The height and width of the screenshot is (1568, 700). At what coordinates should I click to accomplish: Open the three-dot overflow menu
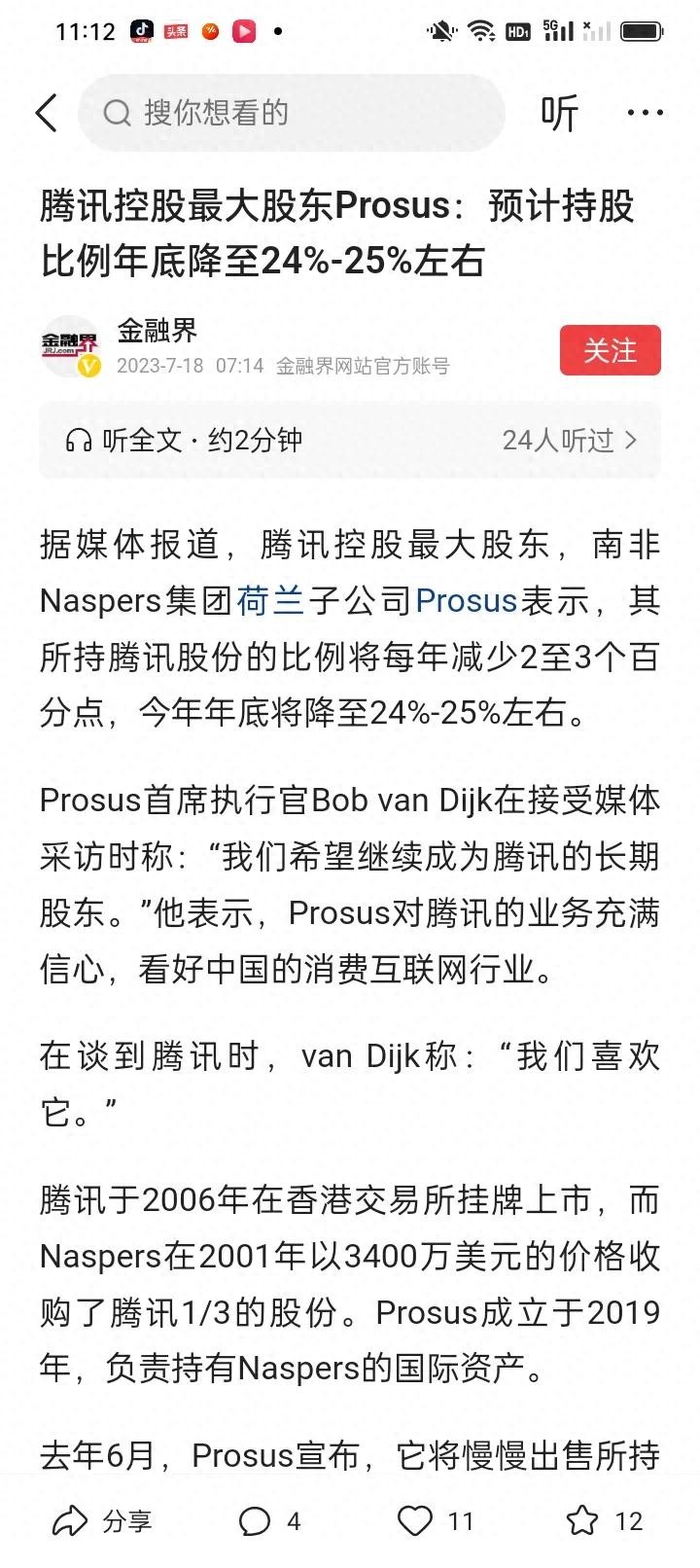(645, 114)
